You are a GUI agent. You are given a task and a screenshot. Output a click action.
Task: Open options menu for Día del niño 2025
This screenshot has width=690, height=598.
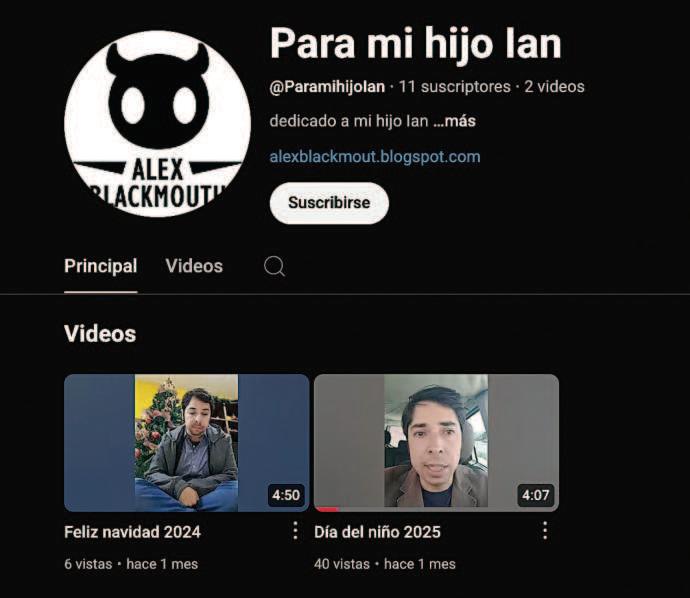(544, 531)
